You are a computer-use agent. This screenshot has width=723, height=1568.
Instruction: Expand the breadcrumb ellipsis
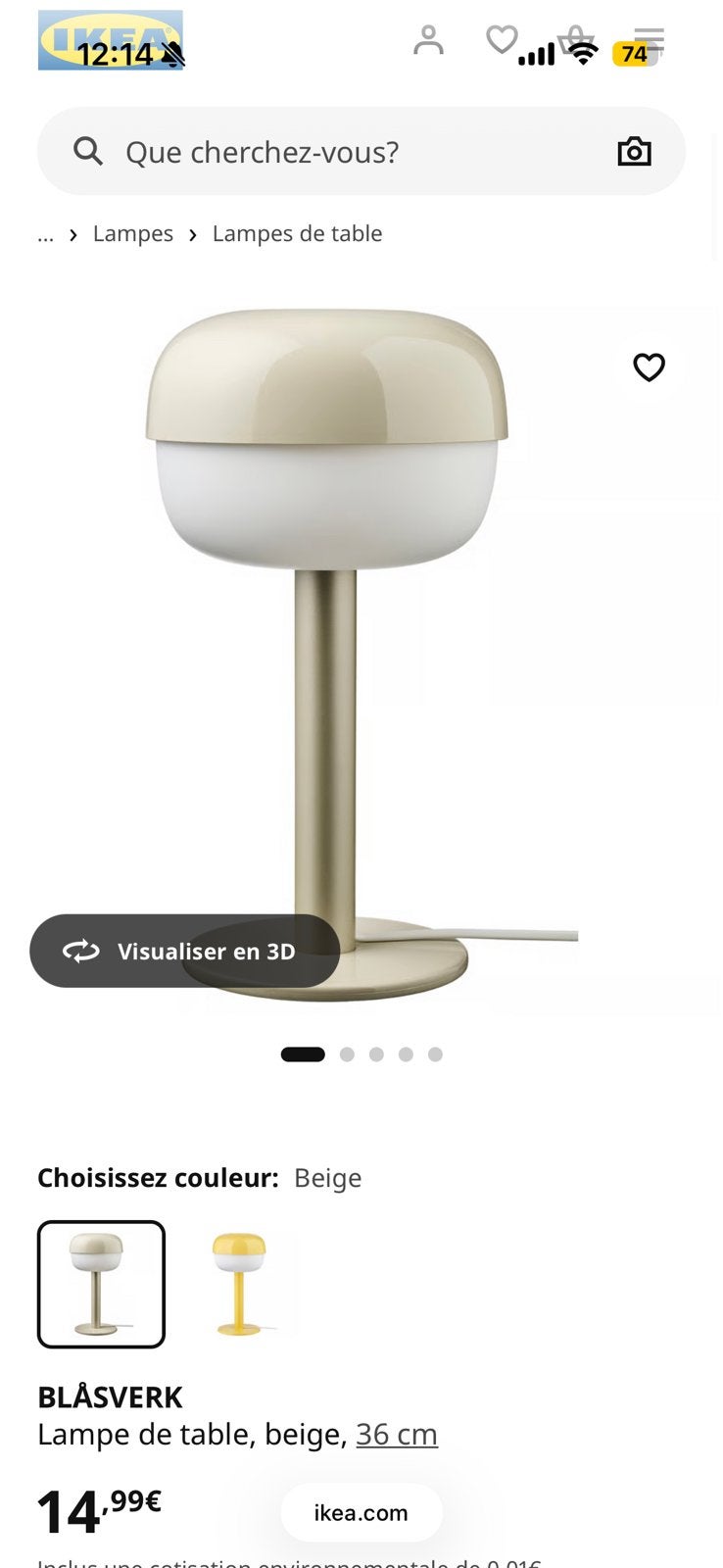tap(45, 233)
